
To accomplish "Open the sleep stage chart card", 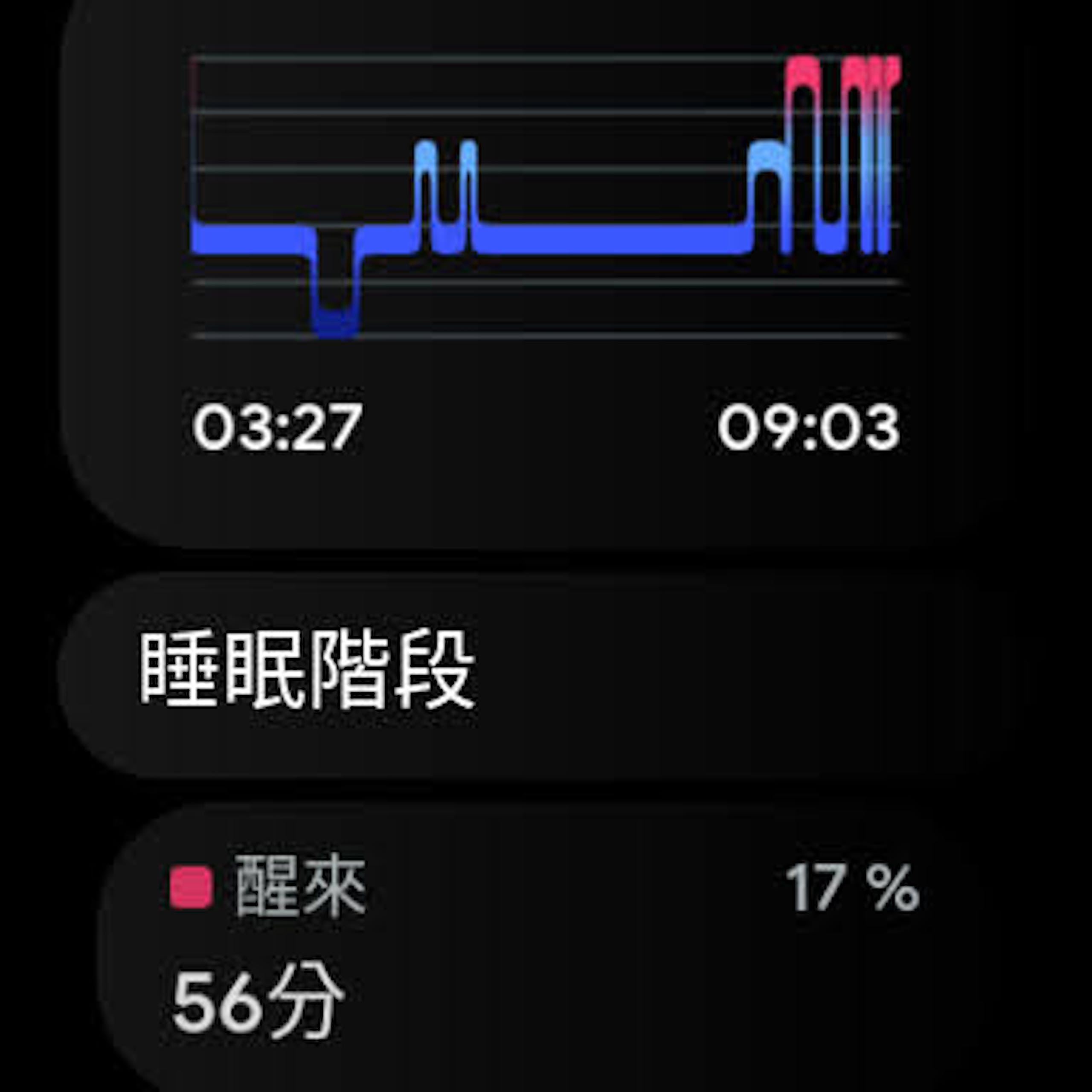I will pyautogui.click(x=546, y=254).
